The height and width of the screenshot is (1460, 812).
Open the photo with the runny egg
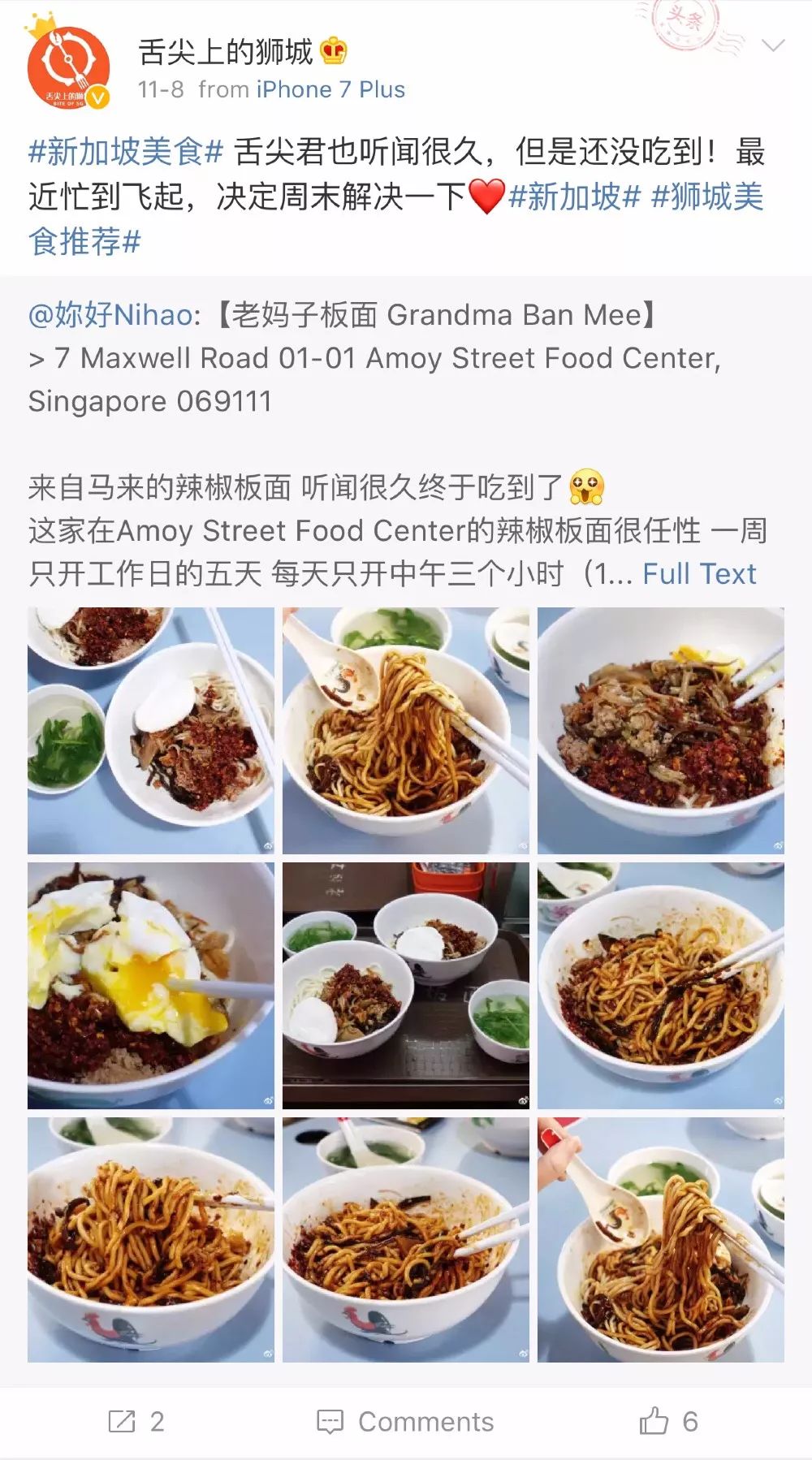(x=151, y=985)
